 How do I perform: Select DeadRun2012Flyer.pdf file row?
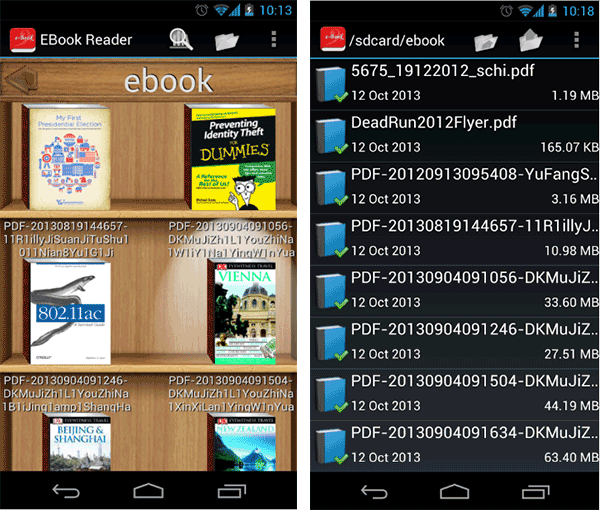point(455,135)
